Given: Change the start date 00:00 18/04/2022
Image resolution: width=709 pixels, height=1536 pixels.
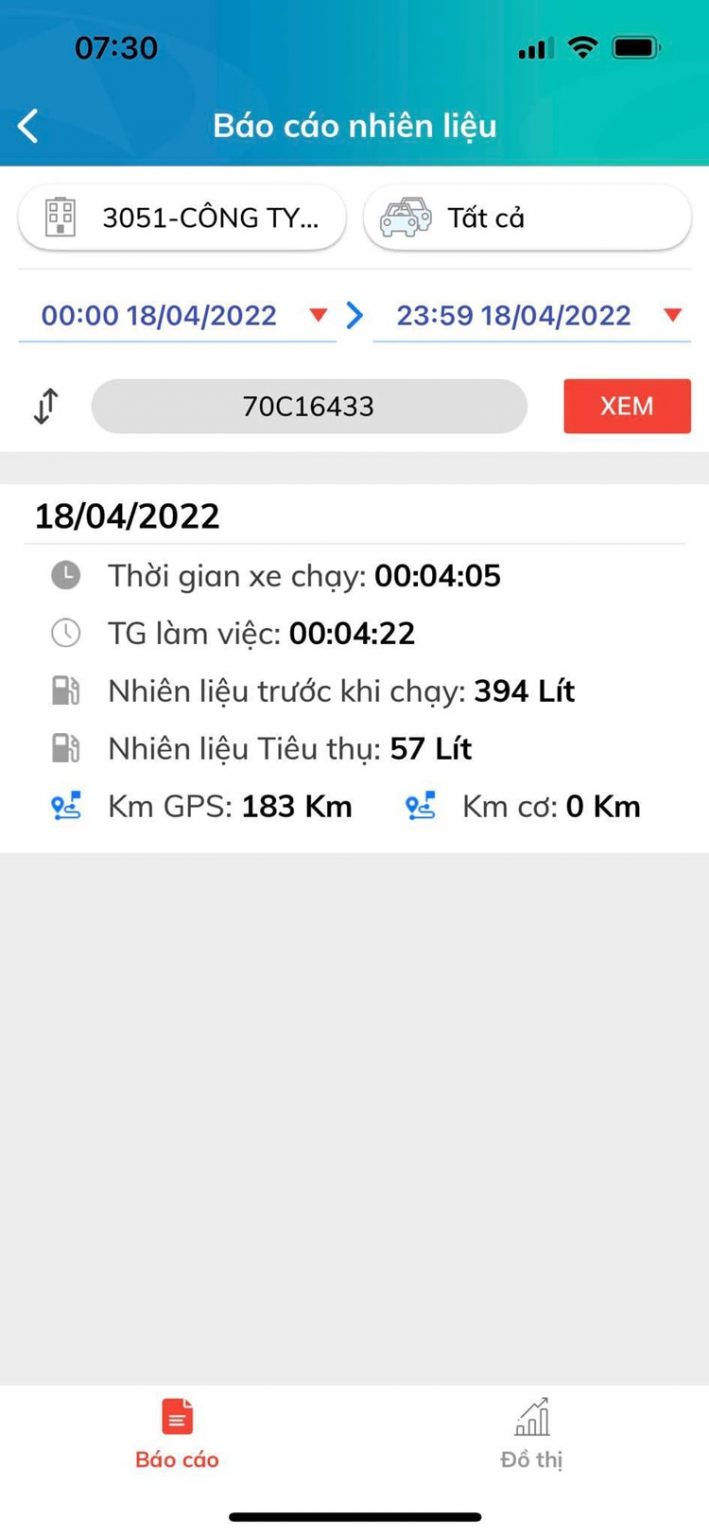Looking at the screenshot, I should point(177,316).
